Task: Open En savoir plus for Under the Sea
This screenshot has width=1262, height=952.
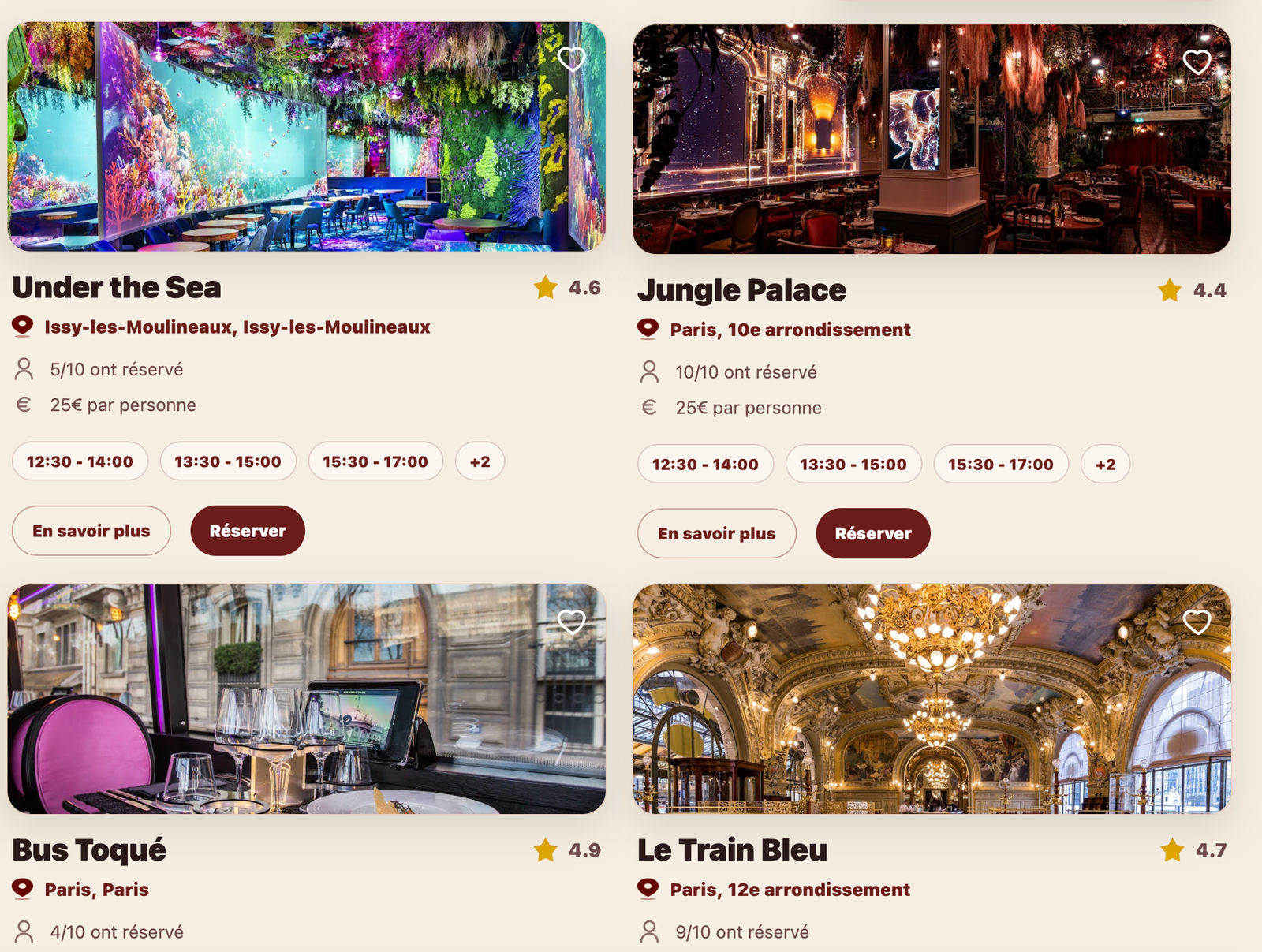Action: [91, 531]
